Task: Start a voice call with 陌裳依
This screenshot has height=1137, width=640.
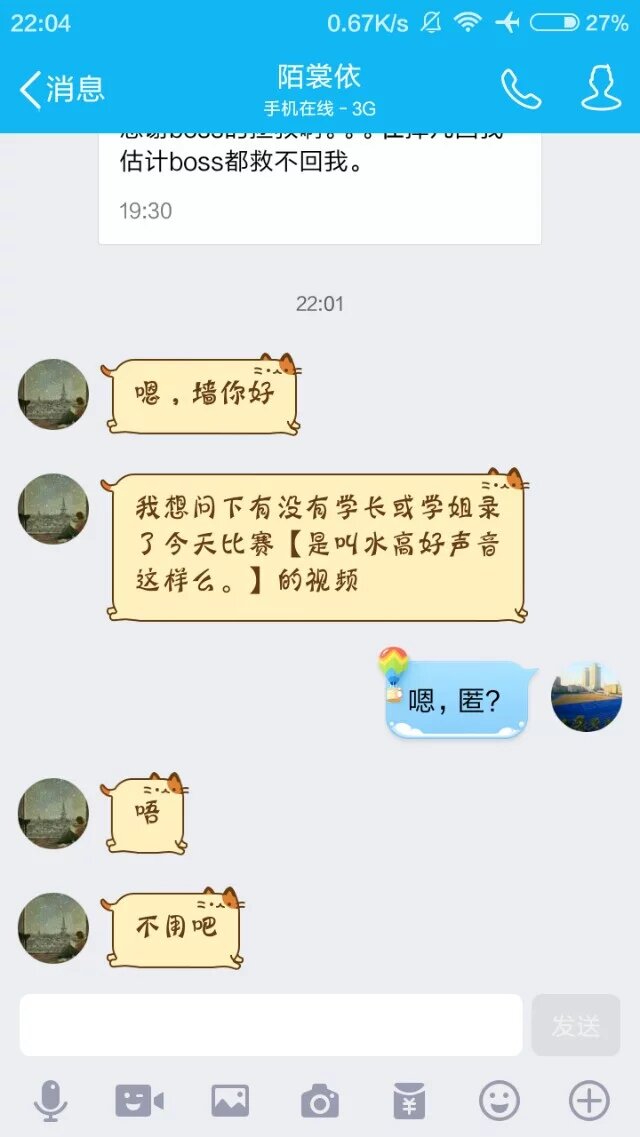Action: coord(520,89)
